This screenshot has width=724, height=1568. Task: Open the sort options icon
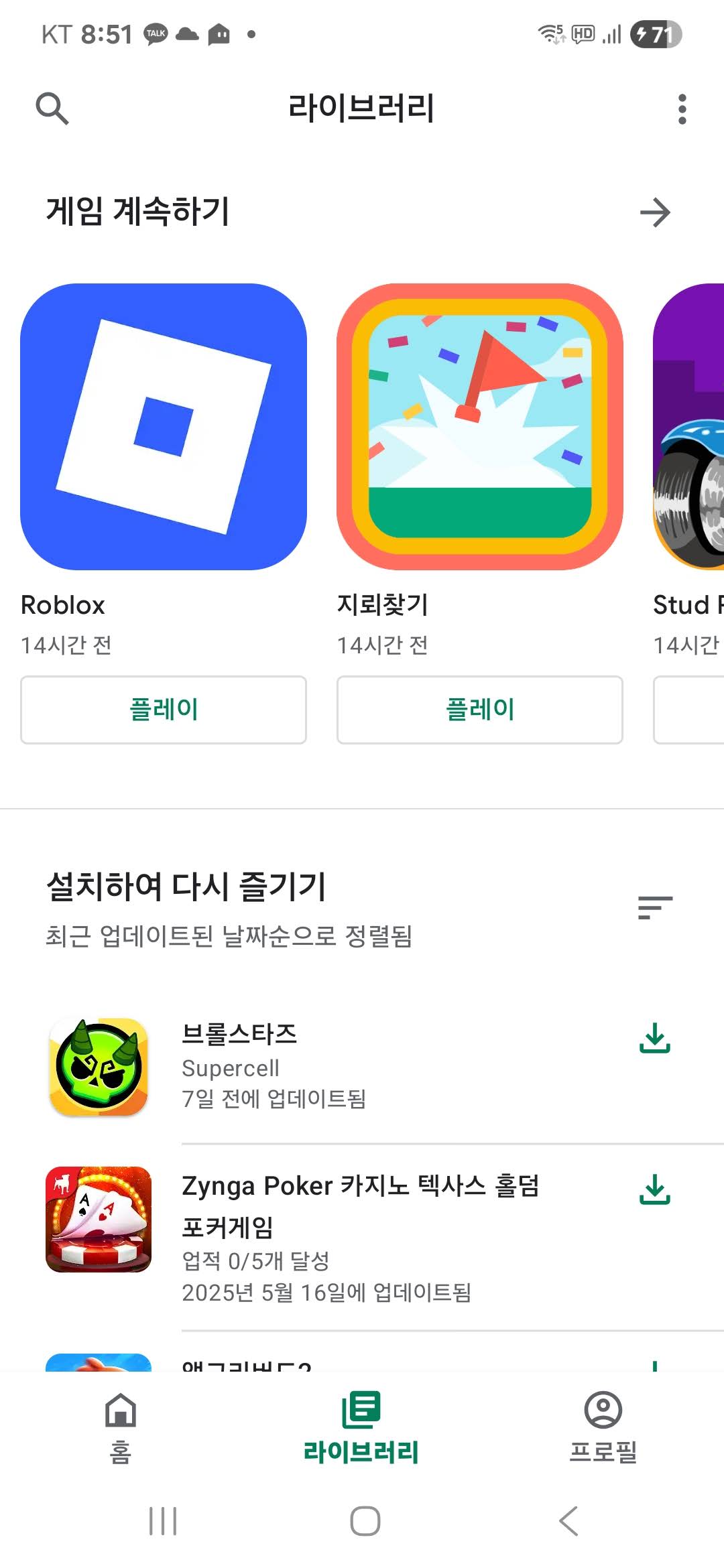pos(654,906)
